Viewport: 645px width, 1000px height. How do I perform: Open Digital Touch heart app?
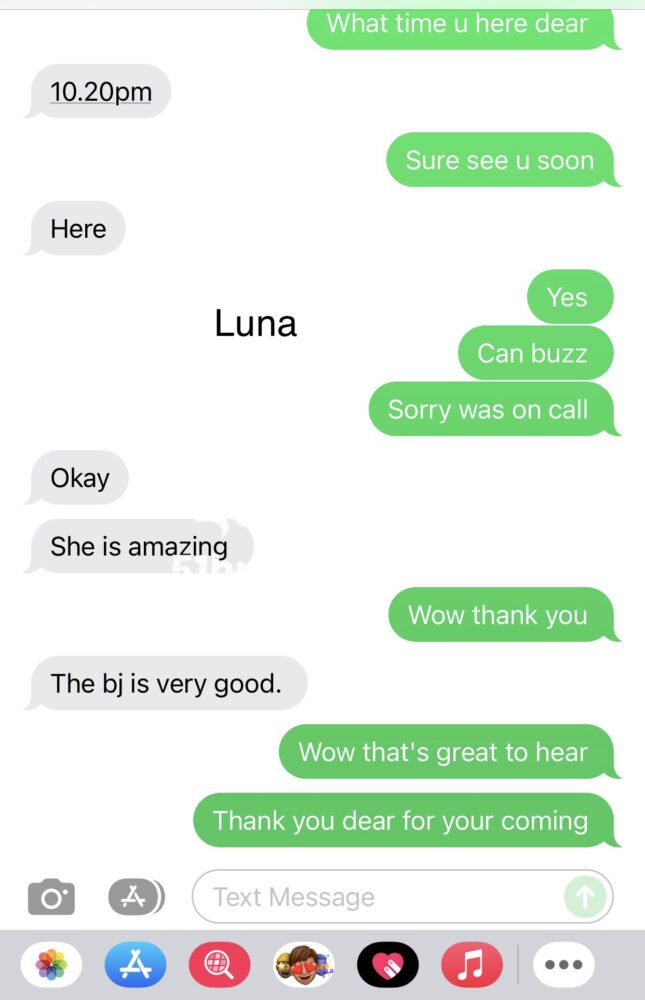pos(387,965)
